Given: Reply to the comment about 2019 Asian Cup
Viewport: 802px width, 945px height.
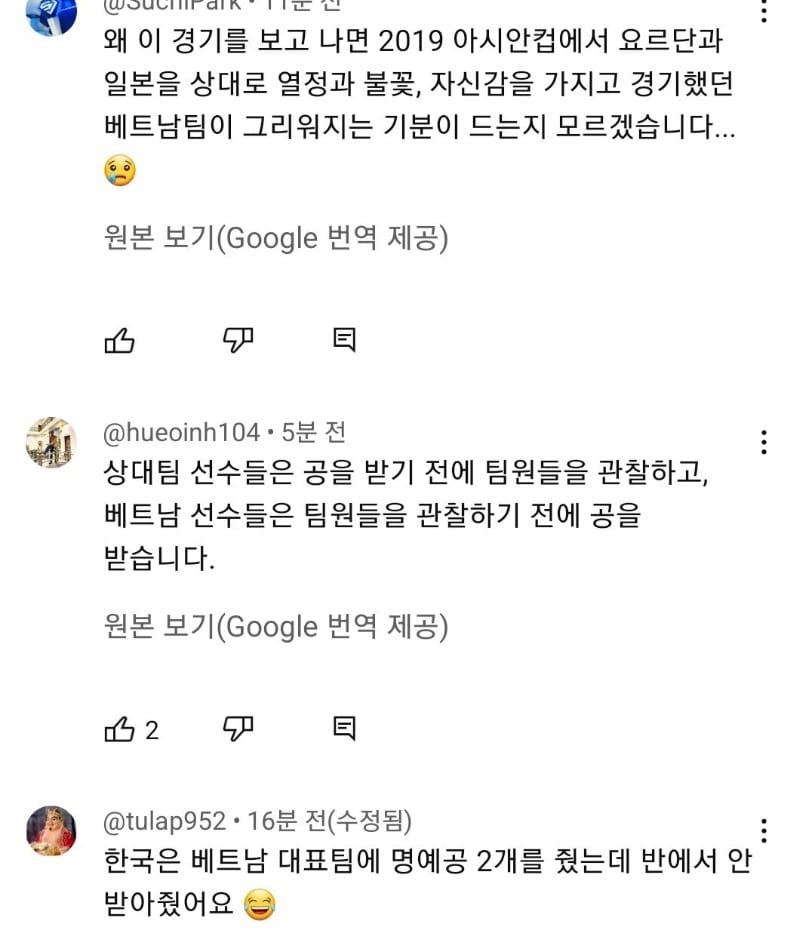Looking at the screenshot, I should (x=344, y=341).
